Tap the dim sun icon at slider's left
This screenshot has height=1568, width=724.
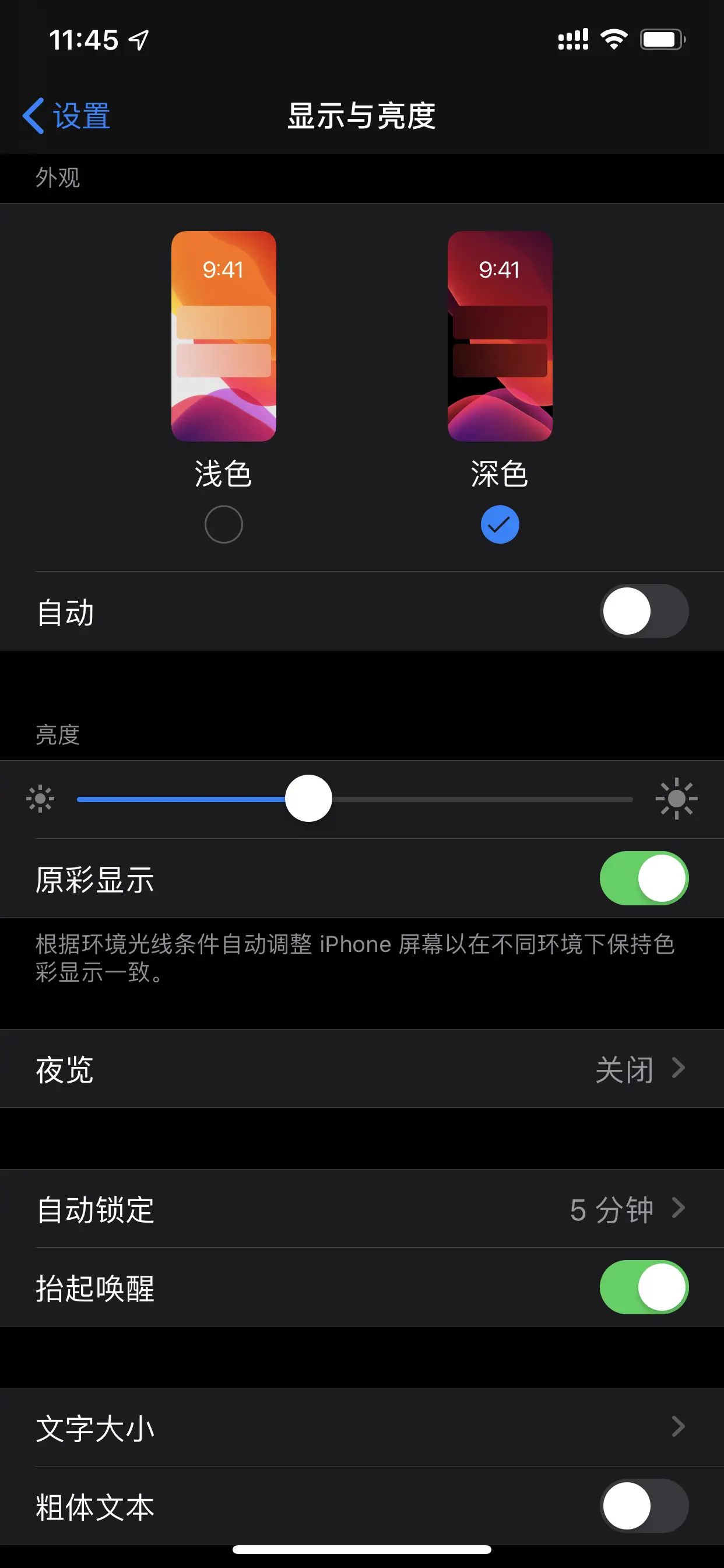pos(40,799)
